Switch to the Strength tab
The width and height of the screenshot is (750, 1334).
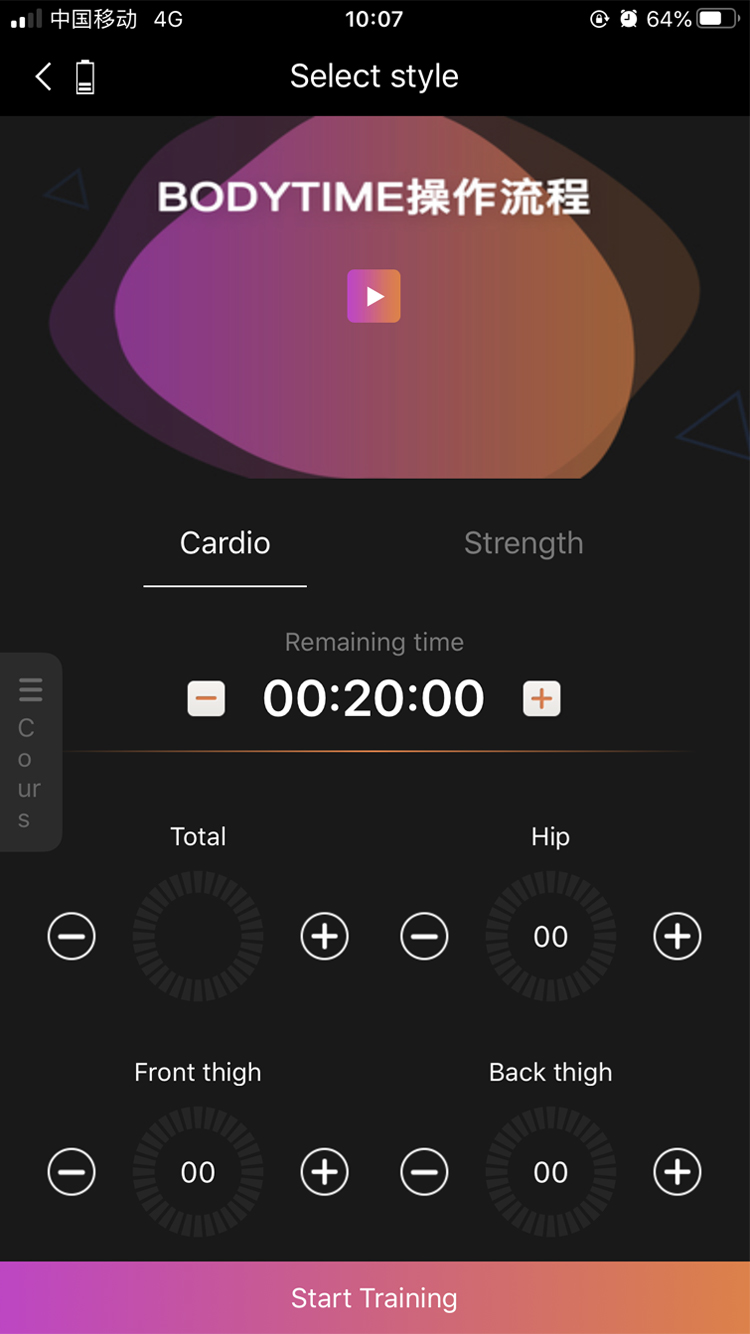(523, 543)
